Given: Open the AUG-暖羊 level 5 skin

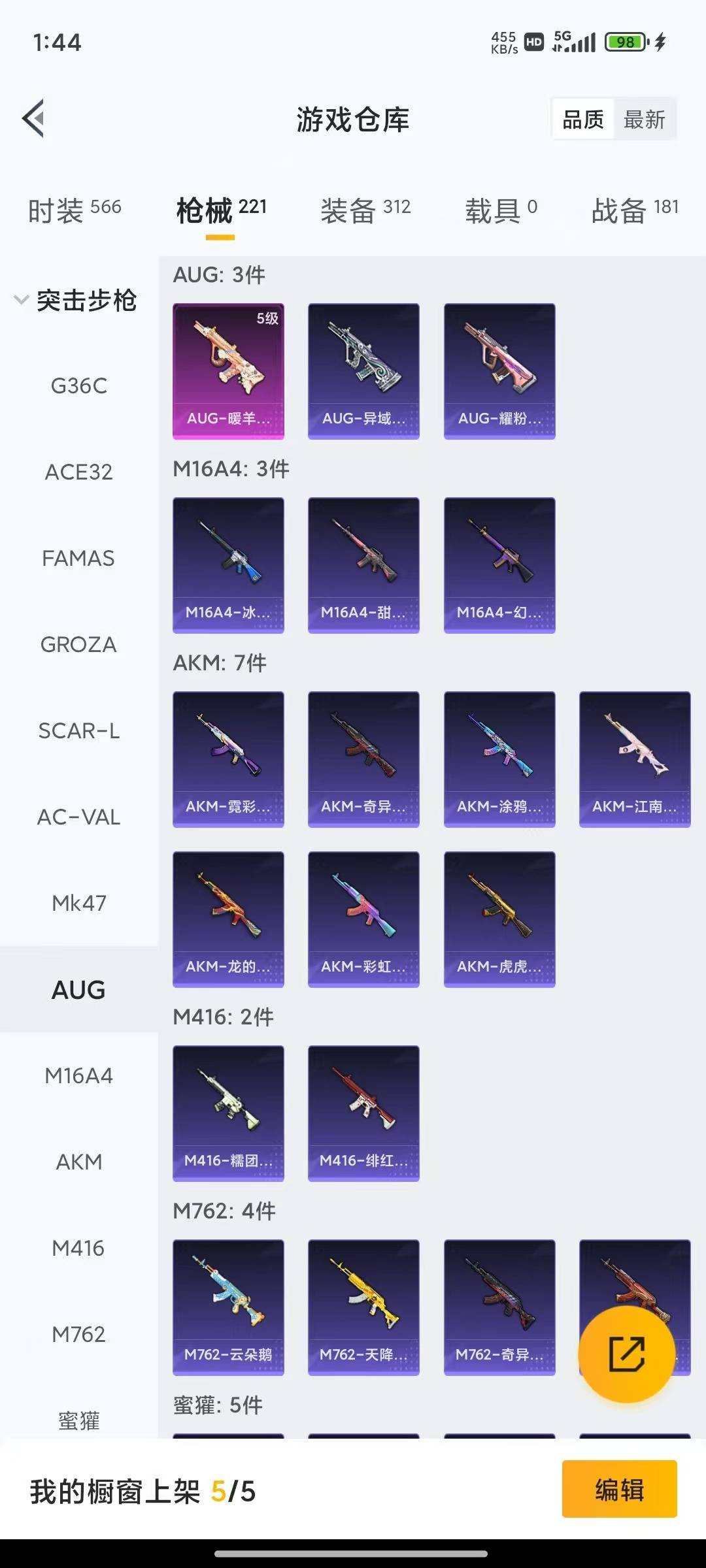Looking at the screenshot, I should [x=228, y=370].
